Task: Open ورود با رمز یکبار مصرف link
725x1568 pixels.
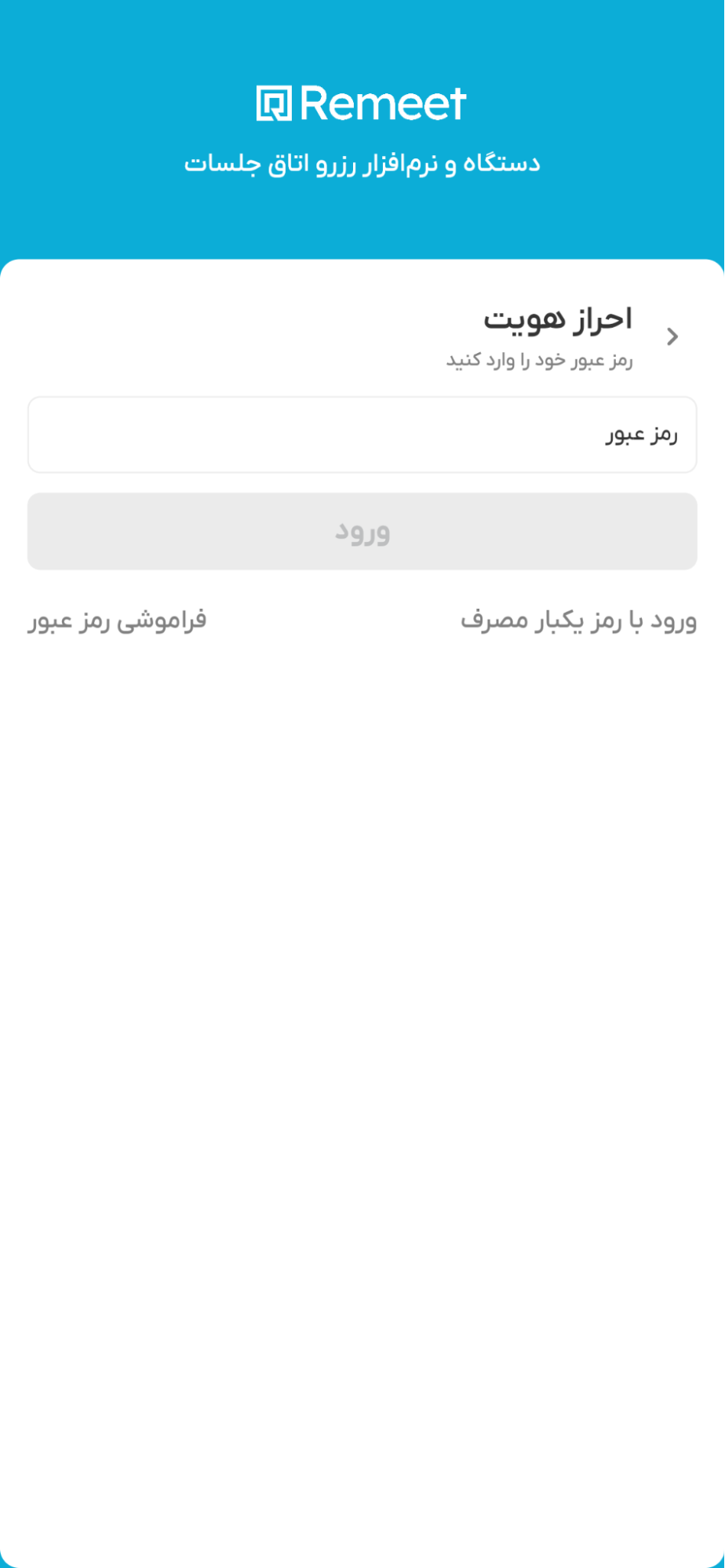Action: click(578, 620)
